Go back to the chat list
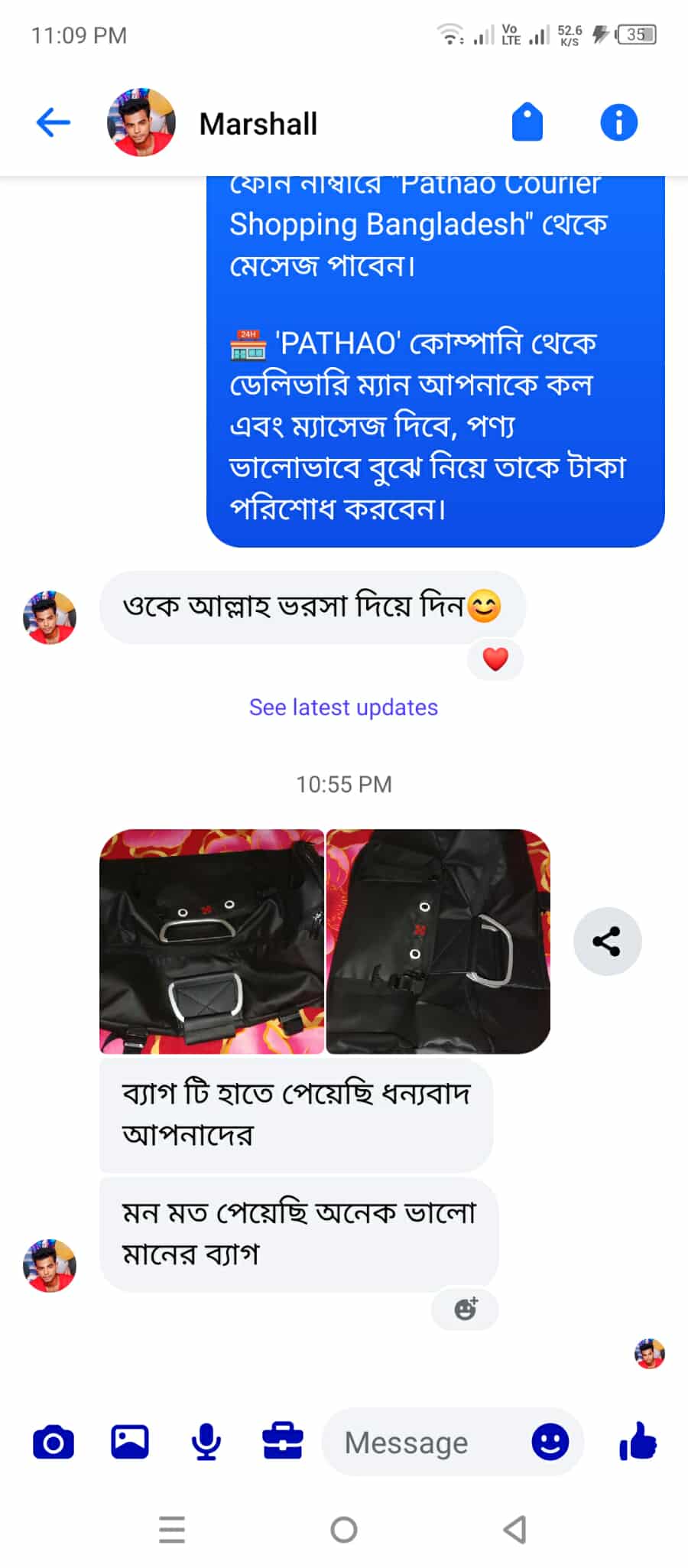Image resolution: width=688 pixels, height=1568 pixels. pyautogui.click(x=54, y=122)
